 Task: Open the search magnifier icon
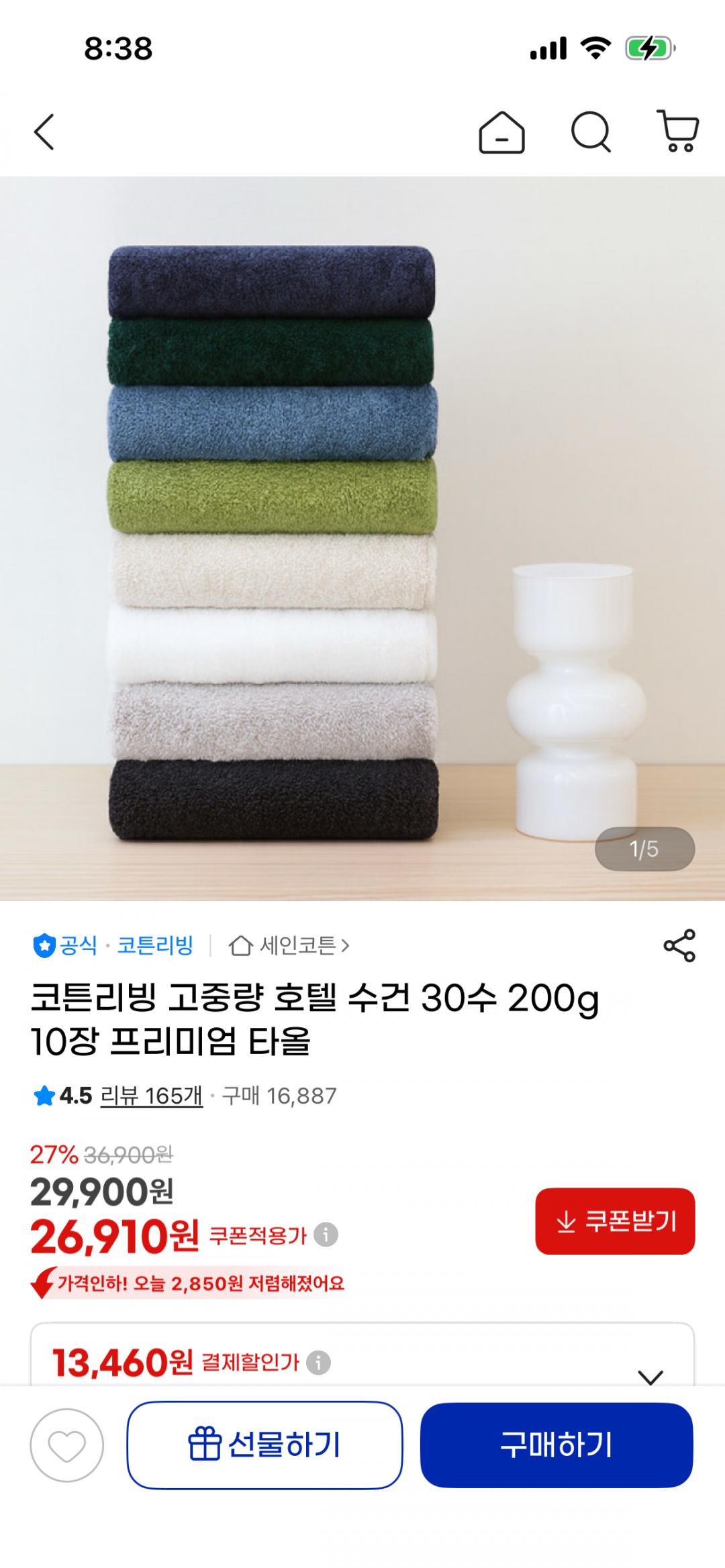591,132
